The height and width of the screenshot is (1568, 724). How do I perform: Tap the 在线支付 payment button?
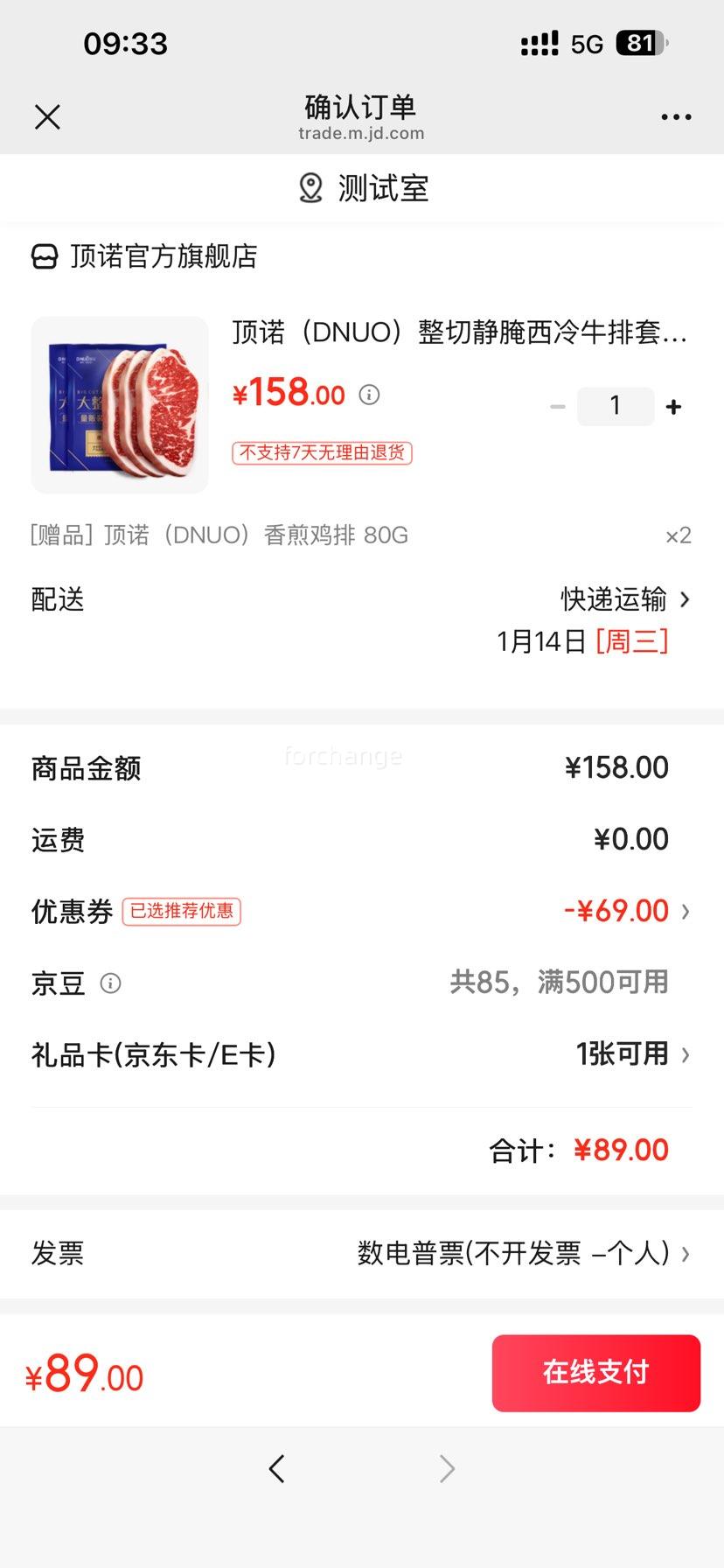coord(595,1373)
